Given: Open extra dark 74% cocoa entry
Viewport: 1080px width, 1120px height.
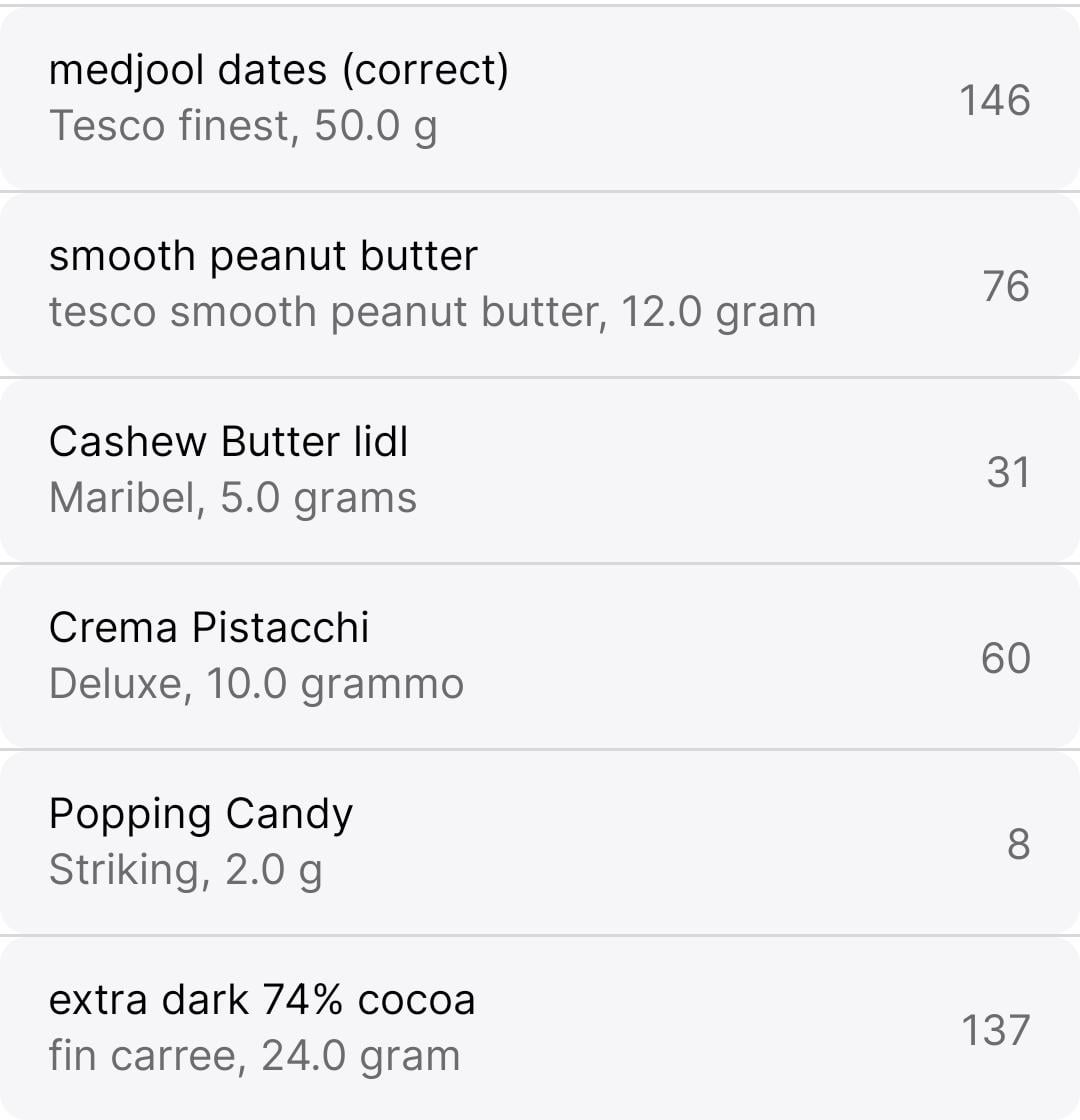Looking at the screenshot, I should 540,1028.
